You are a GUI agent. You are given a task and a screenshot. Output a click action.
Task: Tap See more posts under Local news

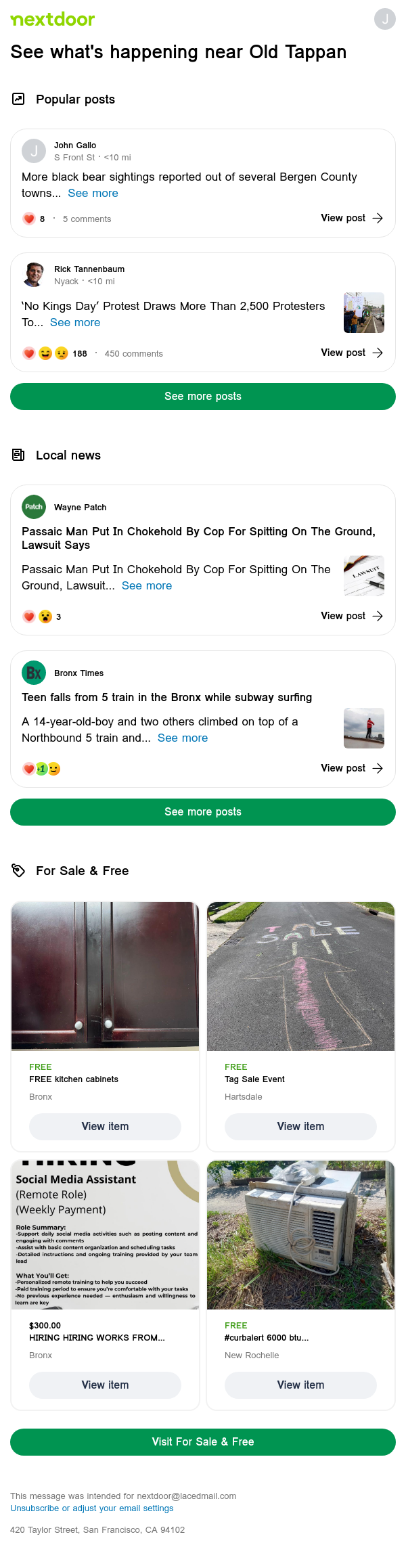(203, 812)
